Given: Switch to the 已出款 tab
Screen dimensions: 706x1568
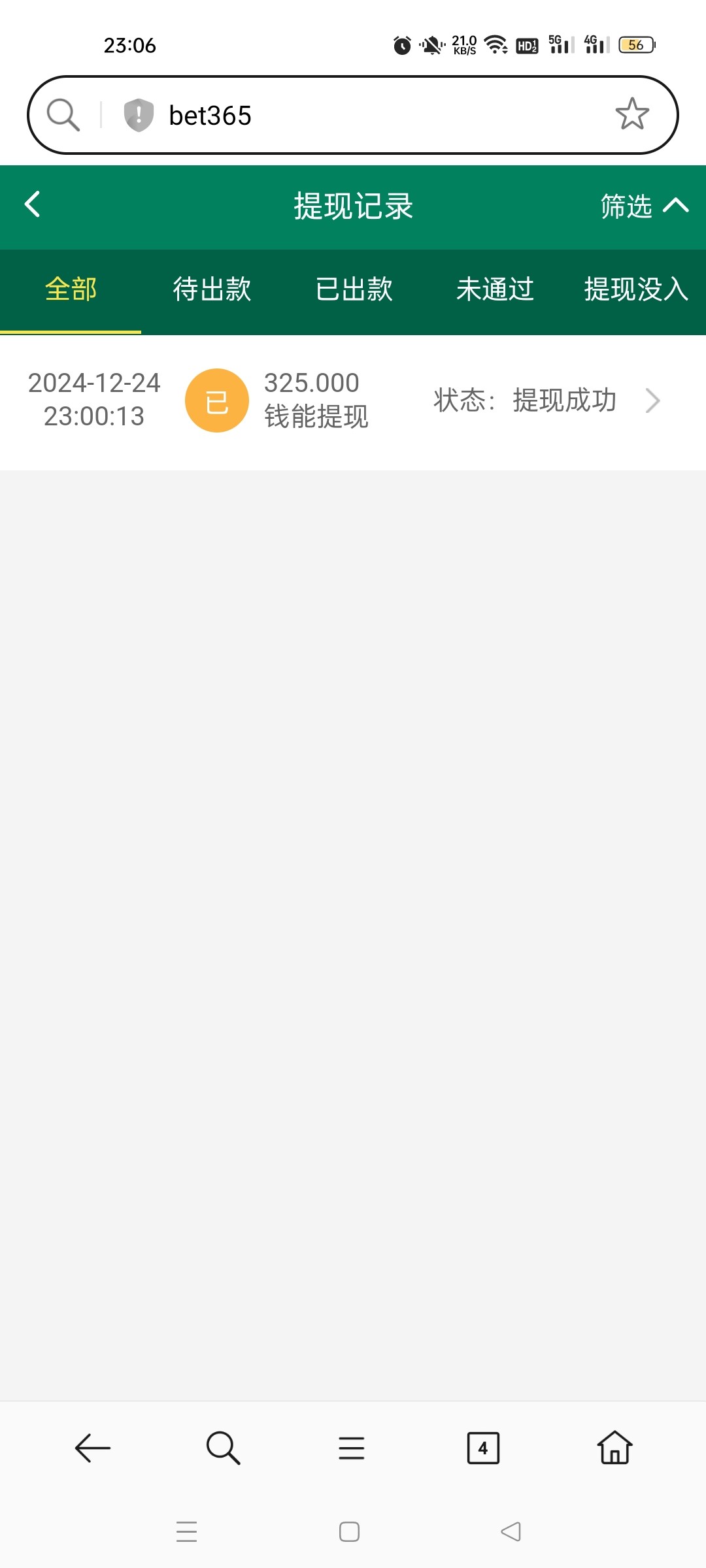Looking at the screenshot, I should 354,289.
